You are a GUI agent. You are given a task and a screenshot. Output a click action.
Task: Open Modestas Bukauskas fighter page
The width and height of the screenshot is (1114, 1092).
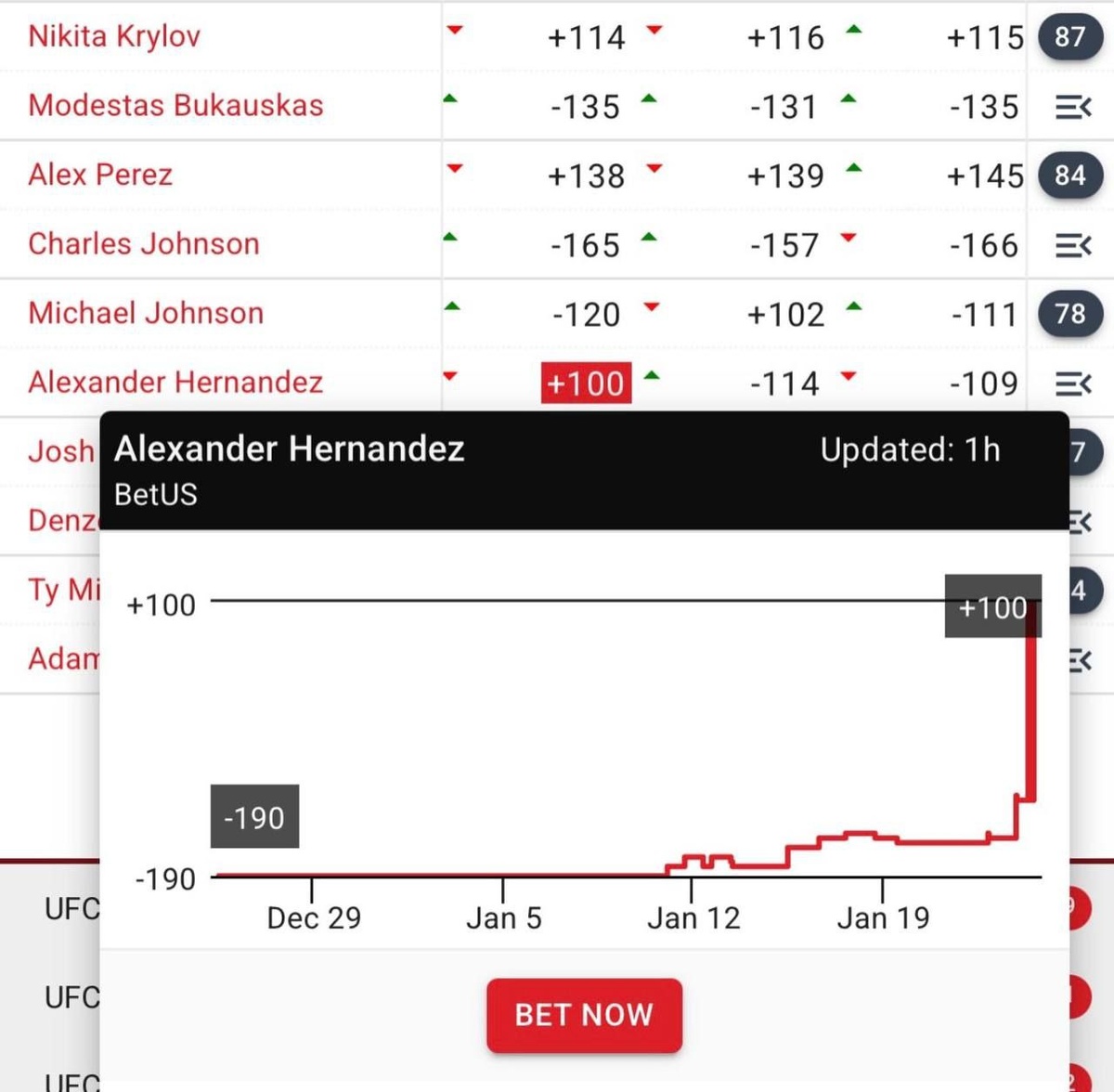click(x=175, y=105)
